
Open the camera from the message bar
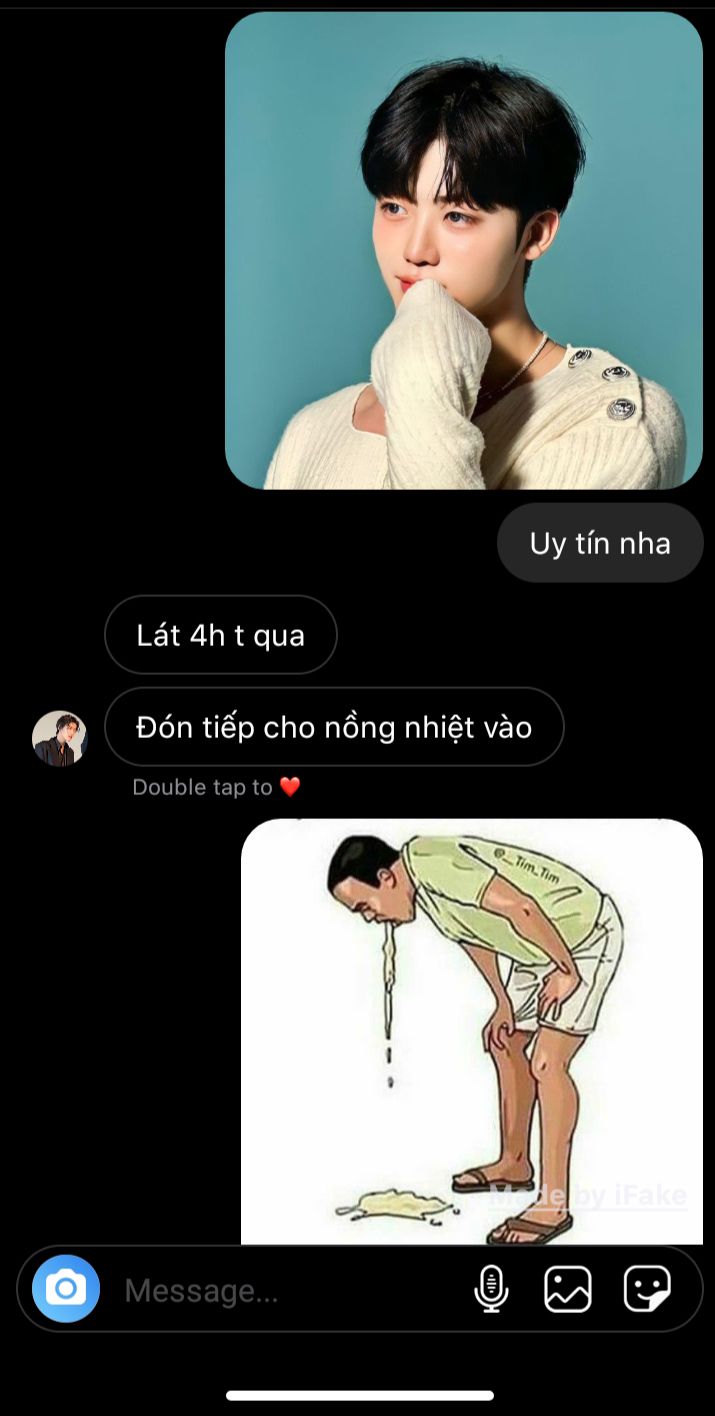pos(66,1289)
